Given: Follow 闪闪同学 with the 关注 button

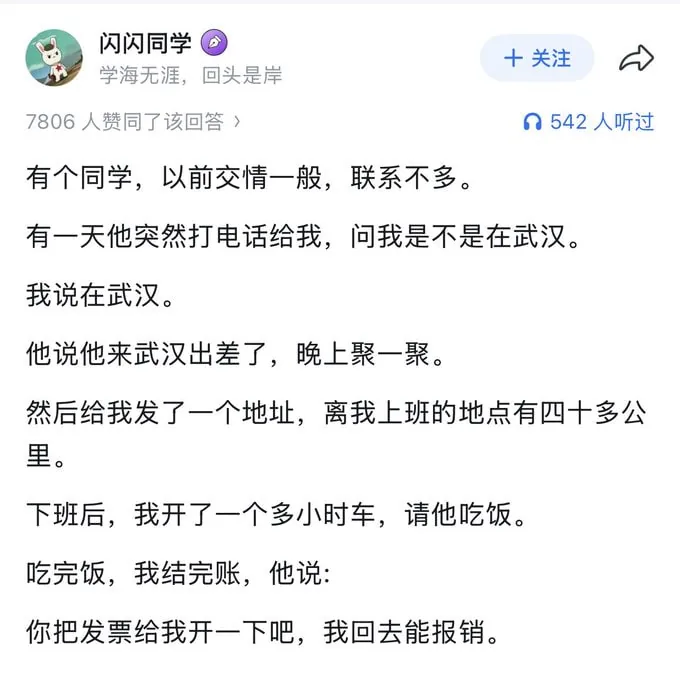Looking at the screenshot, I should tap(537, 58).
